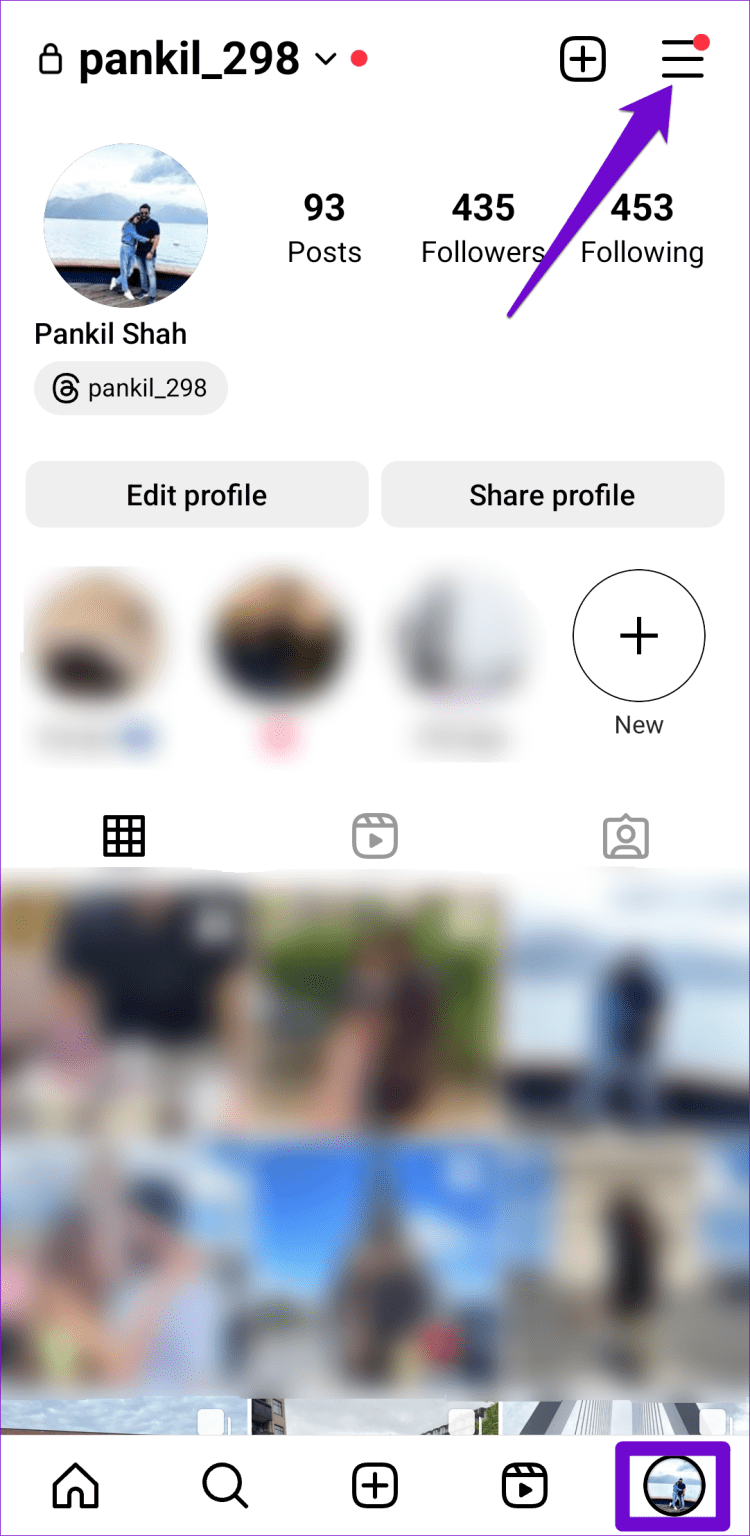View the 453 Following list

(x=642, y=228)
